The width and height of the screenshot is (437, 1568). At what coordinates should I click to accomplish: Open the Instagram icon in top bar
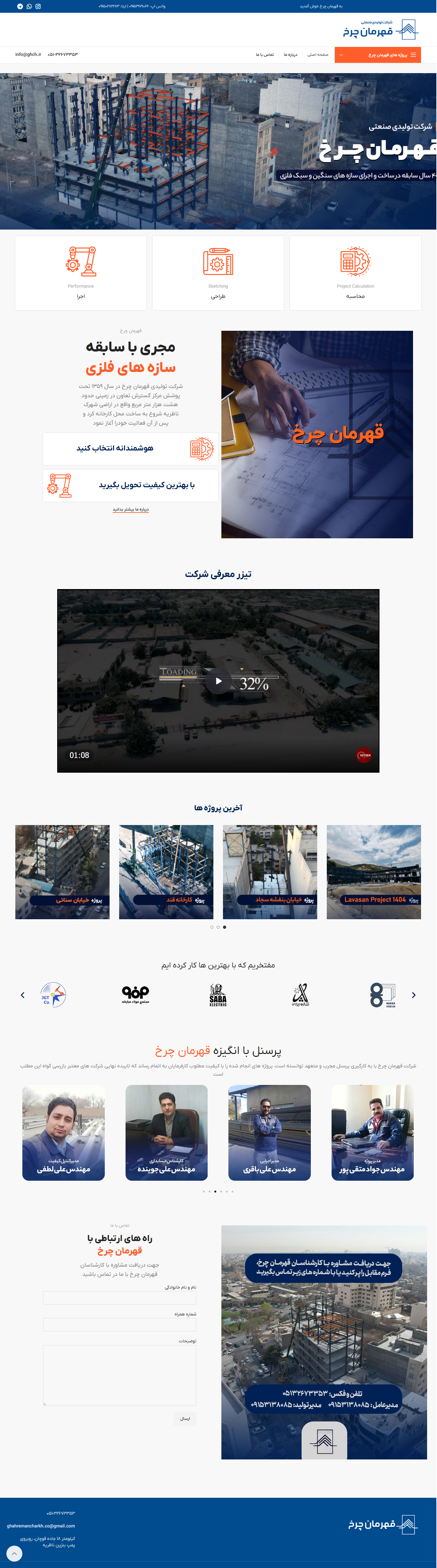[x=38, y=6]
